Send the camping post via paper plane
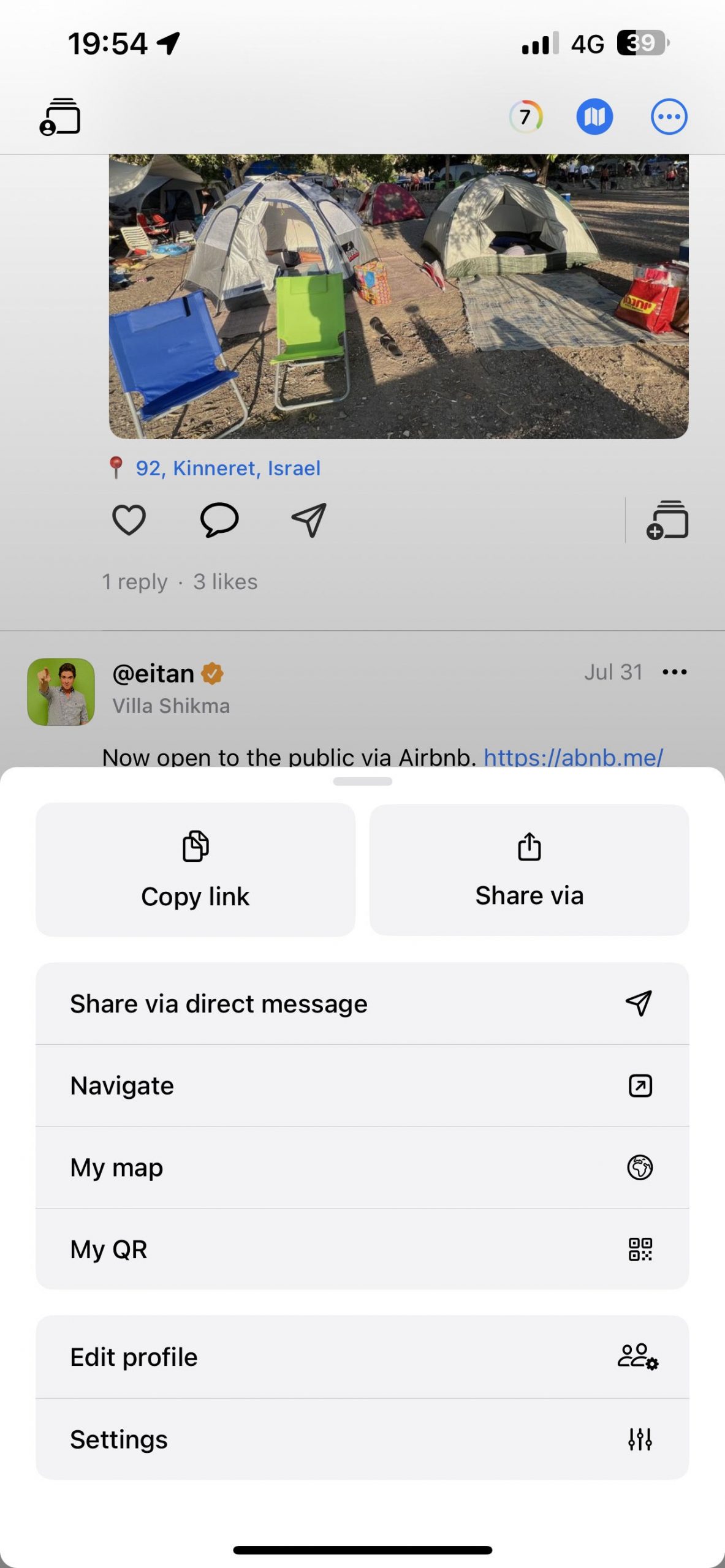The image size is (725, 1568). [x=309, y=520]
